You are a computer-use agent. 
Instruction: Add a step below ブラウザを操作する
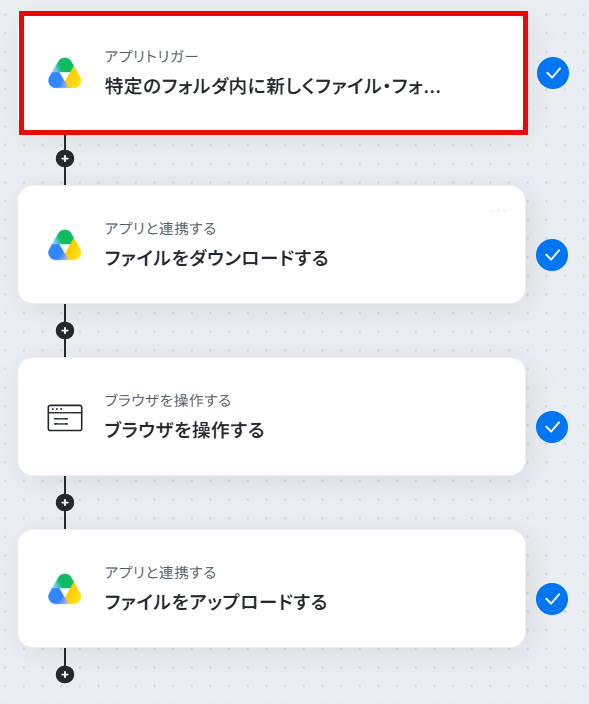(65, 502)
